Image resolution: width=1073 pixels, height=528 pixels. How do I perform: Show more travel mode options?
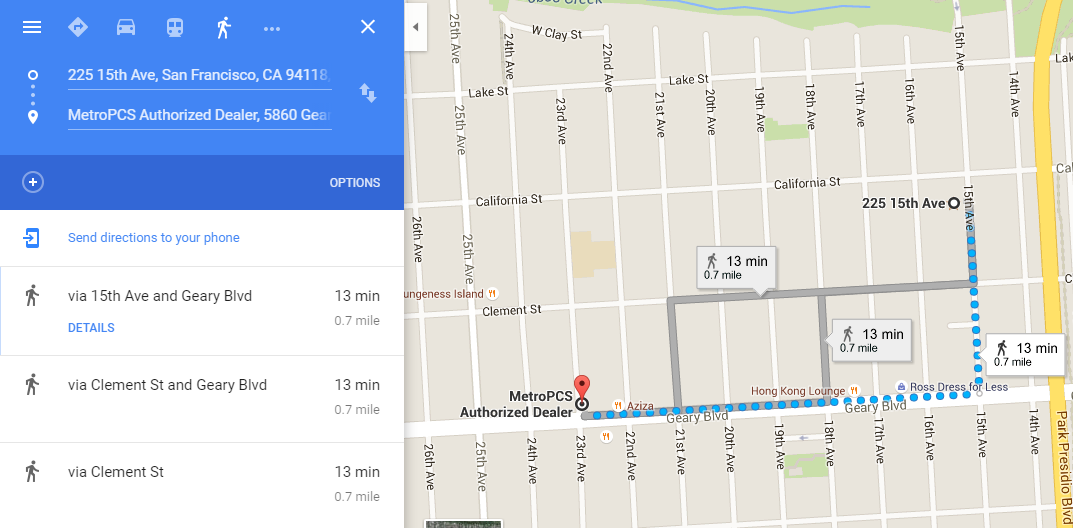click(x=272, y=28)
